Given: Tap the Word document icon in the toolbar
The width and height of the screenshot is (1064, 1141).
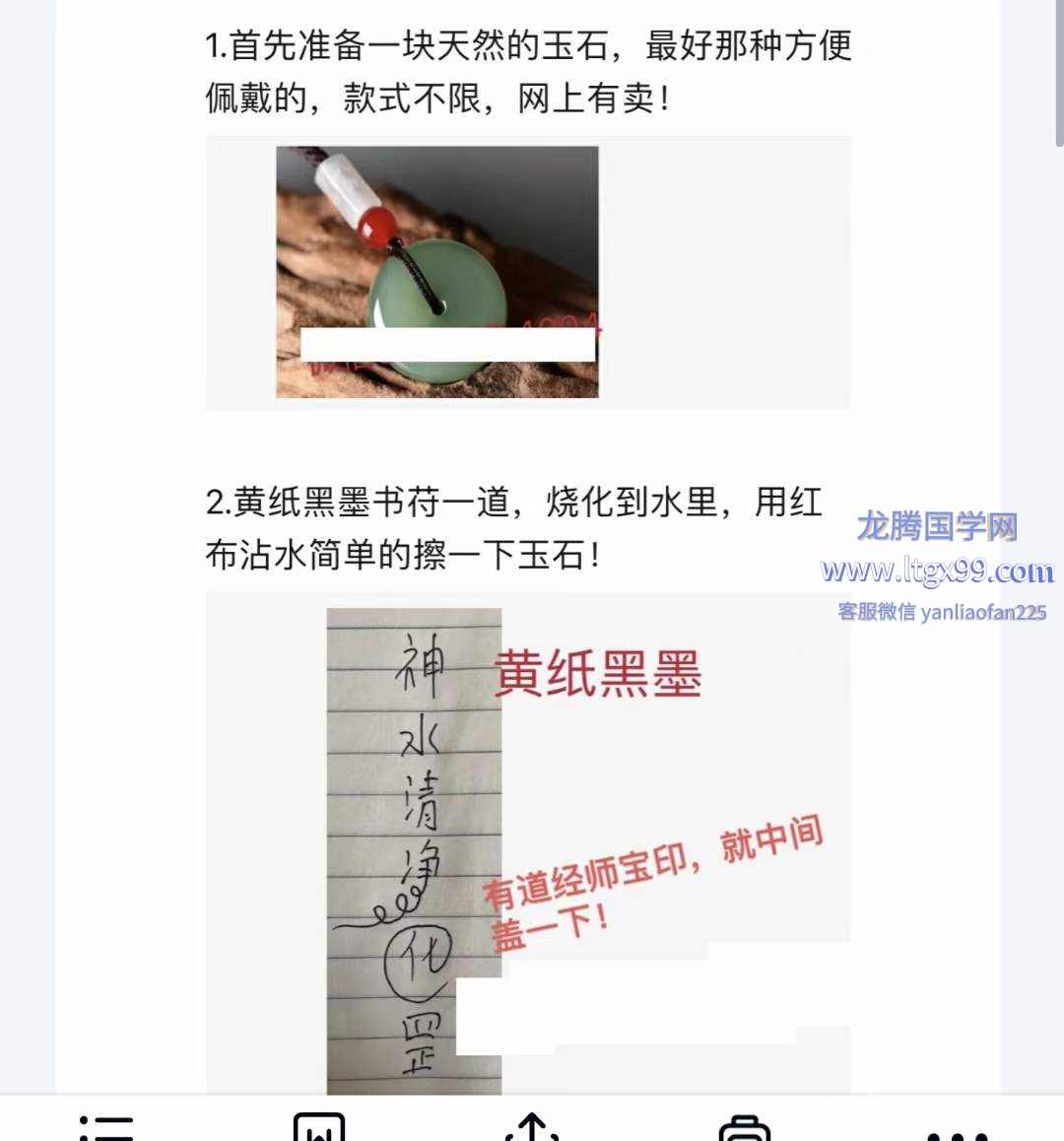Looking at the screenshot, I should [319, 1127].
